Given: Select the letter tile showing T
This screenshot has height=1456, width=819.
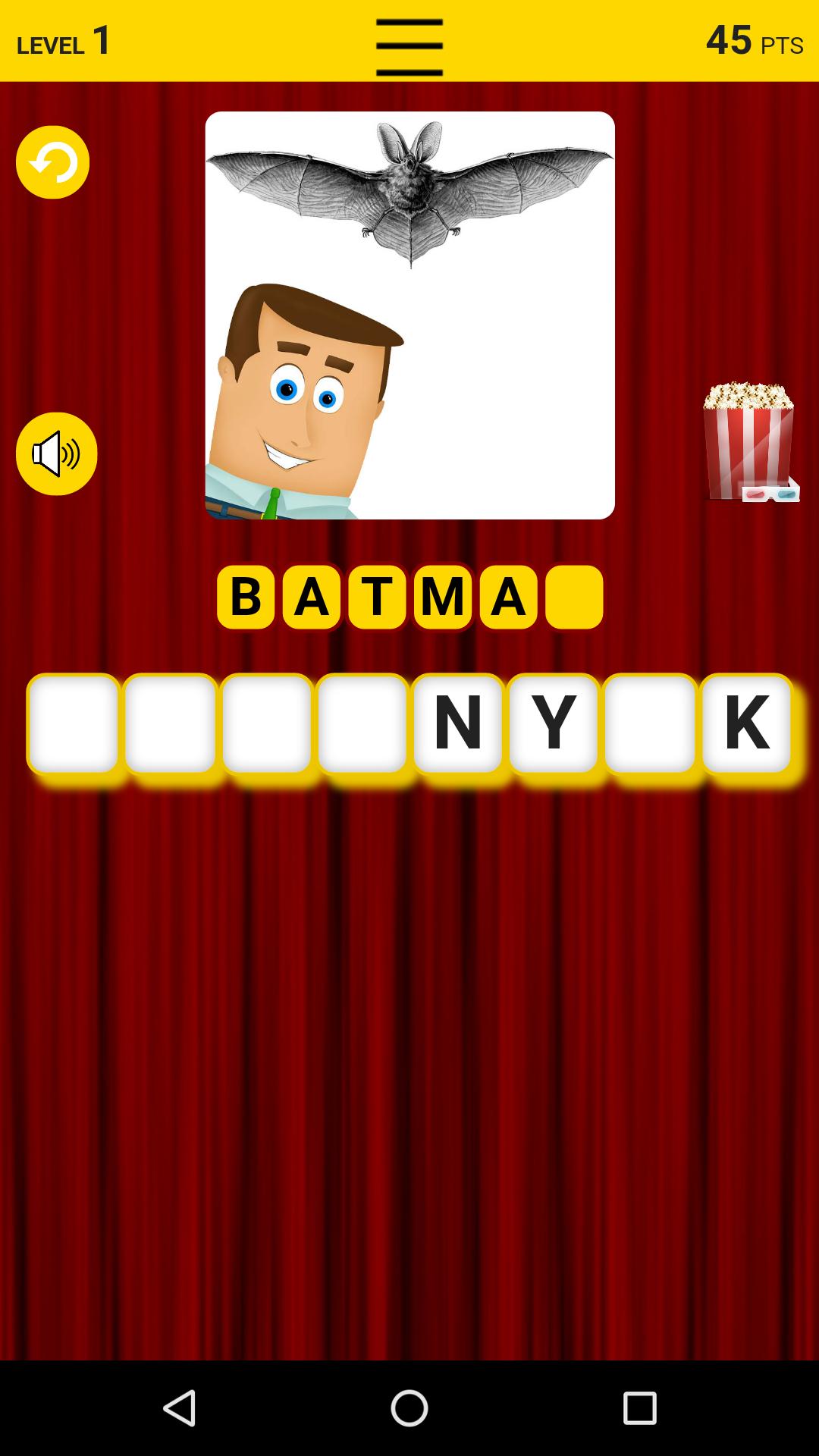Looking at the screenshot, I should [x=377, y=597].
